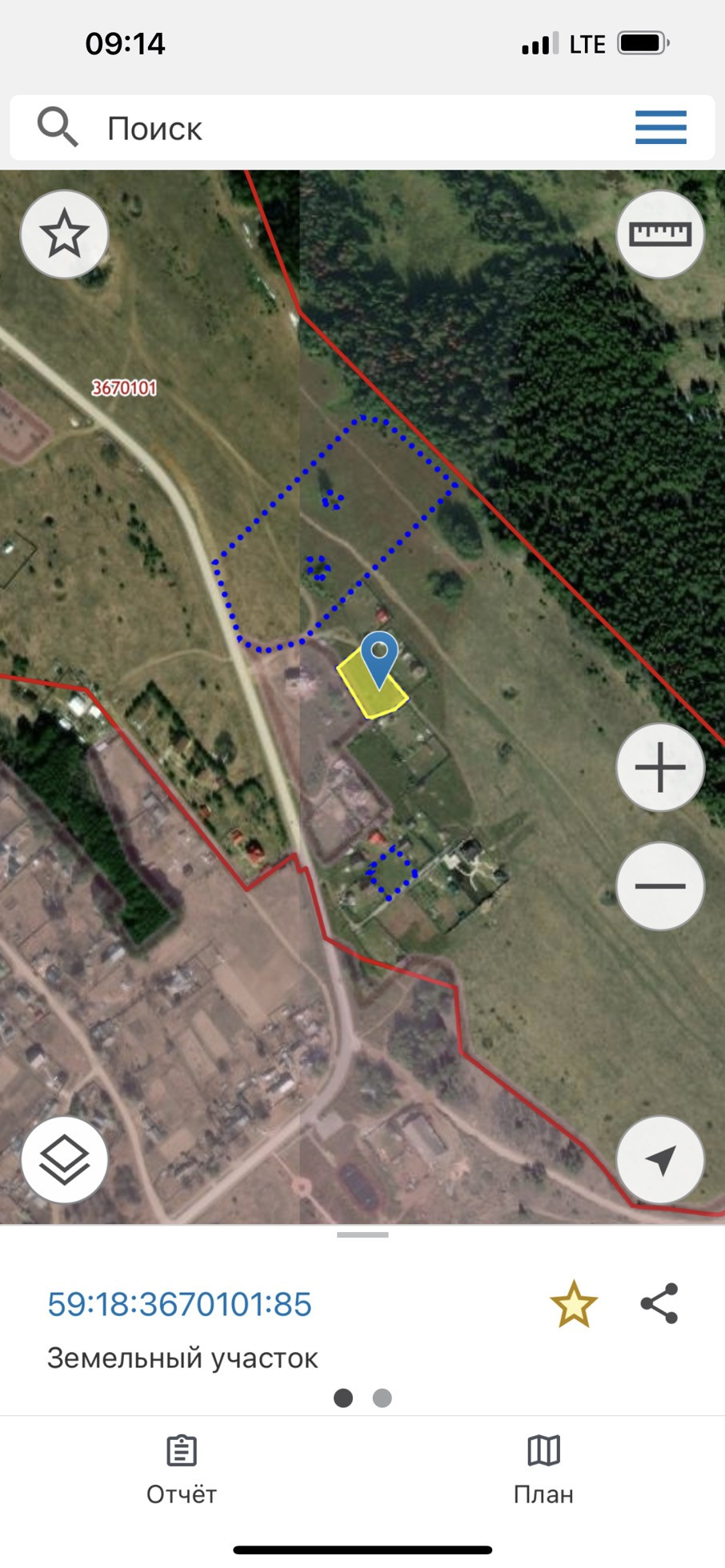Open favorites star button on map

tap(64, 234)
